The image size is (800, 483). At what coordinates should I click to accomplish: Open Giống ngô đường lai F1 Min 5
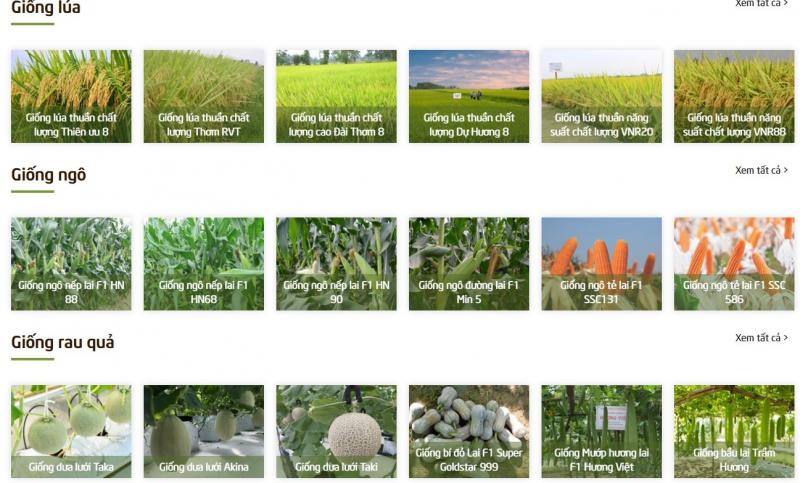[x=468, y=264]
